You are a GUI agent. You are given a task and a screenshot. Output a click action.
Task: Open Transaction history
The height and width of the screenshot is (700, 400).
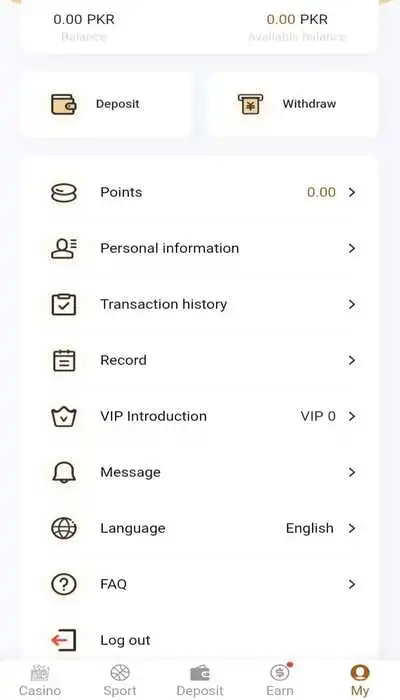point(200,304)
